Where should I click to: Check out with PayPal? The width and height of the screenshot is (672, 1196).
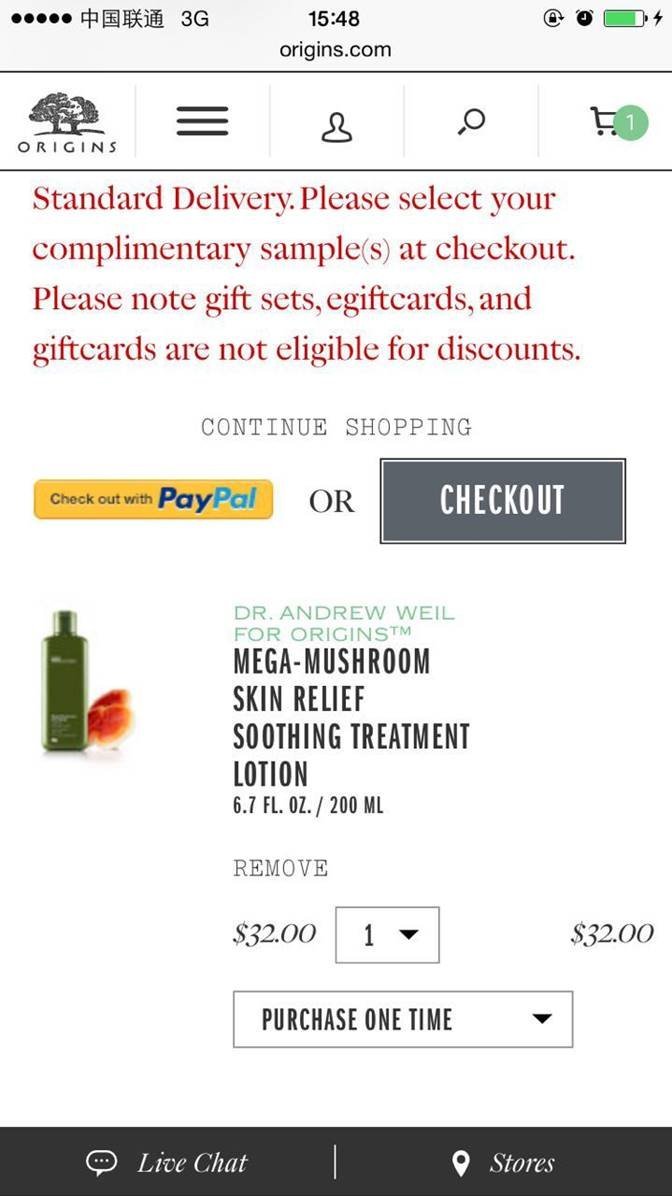click(x=153, y=499)
